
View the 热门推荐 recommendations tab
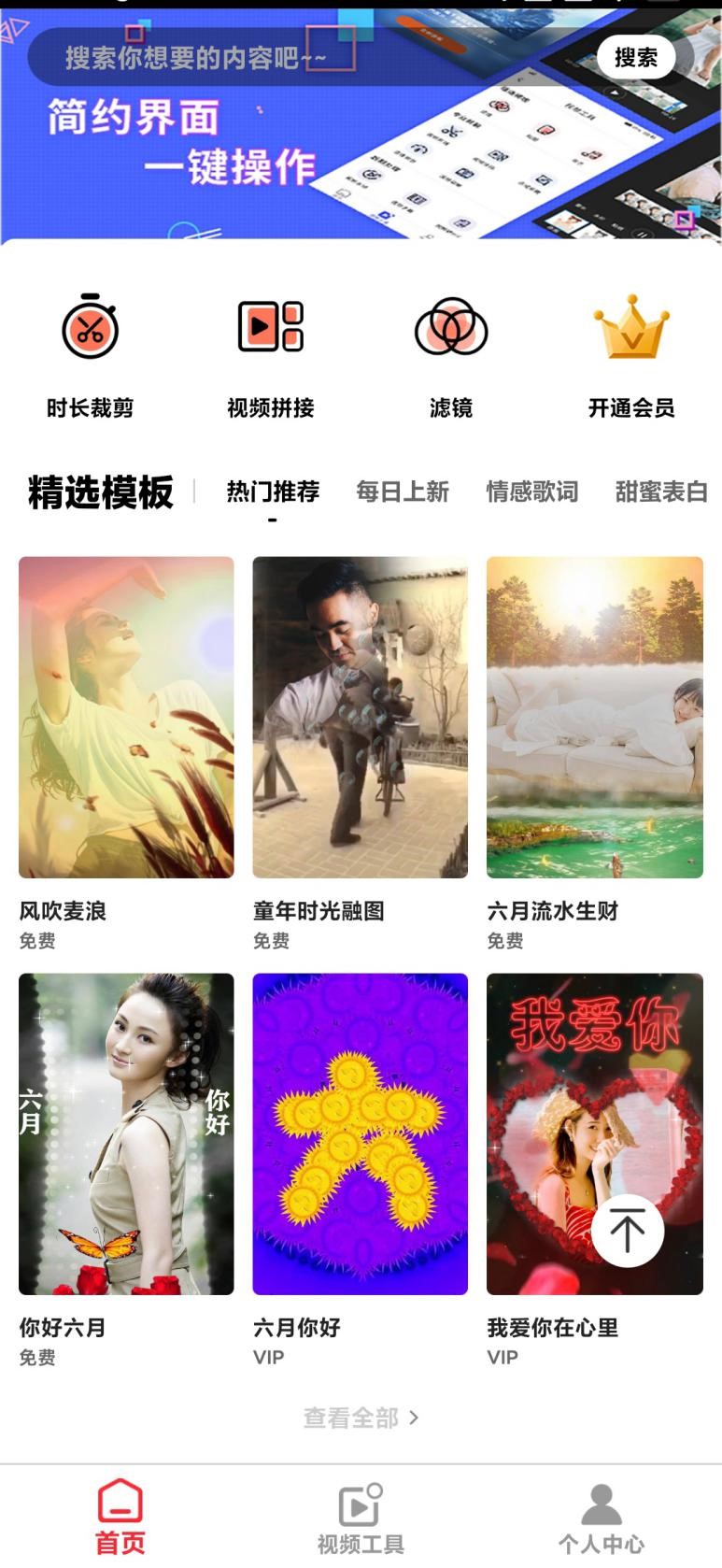(x=273, y=491)
